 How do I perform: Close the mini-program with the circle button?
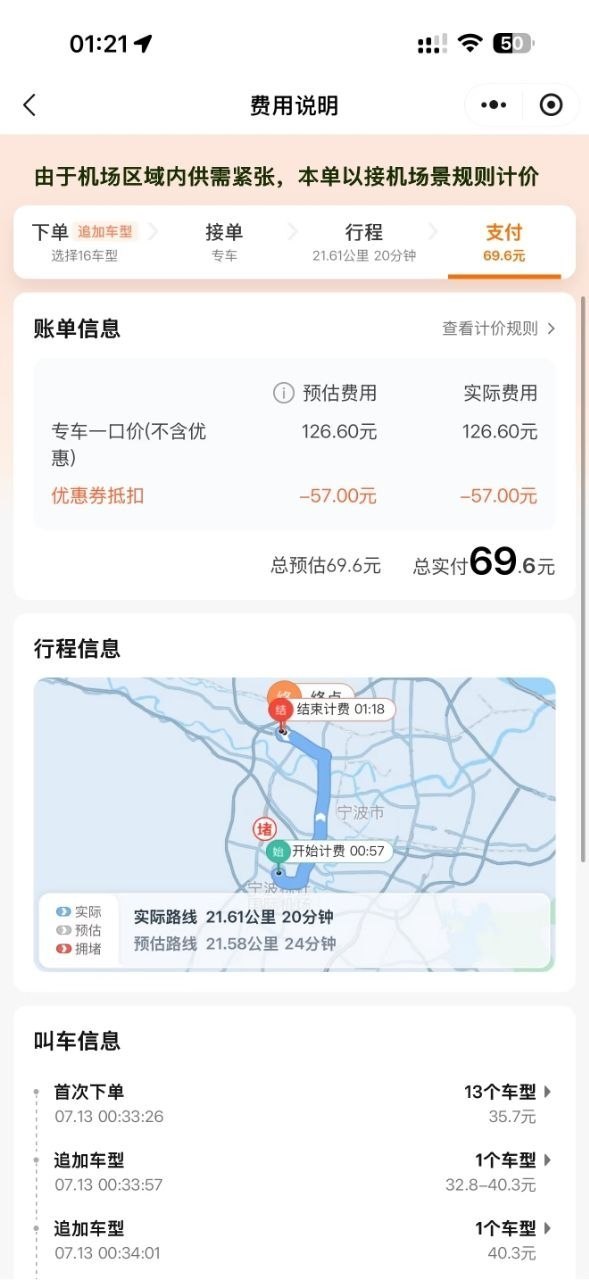551,105
